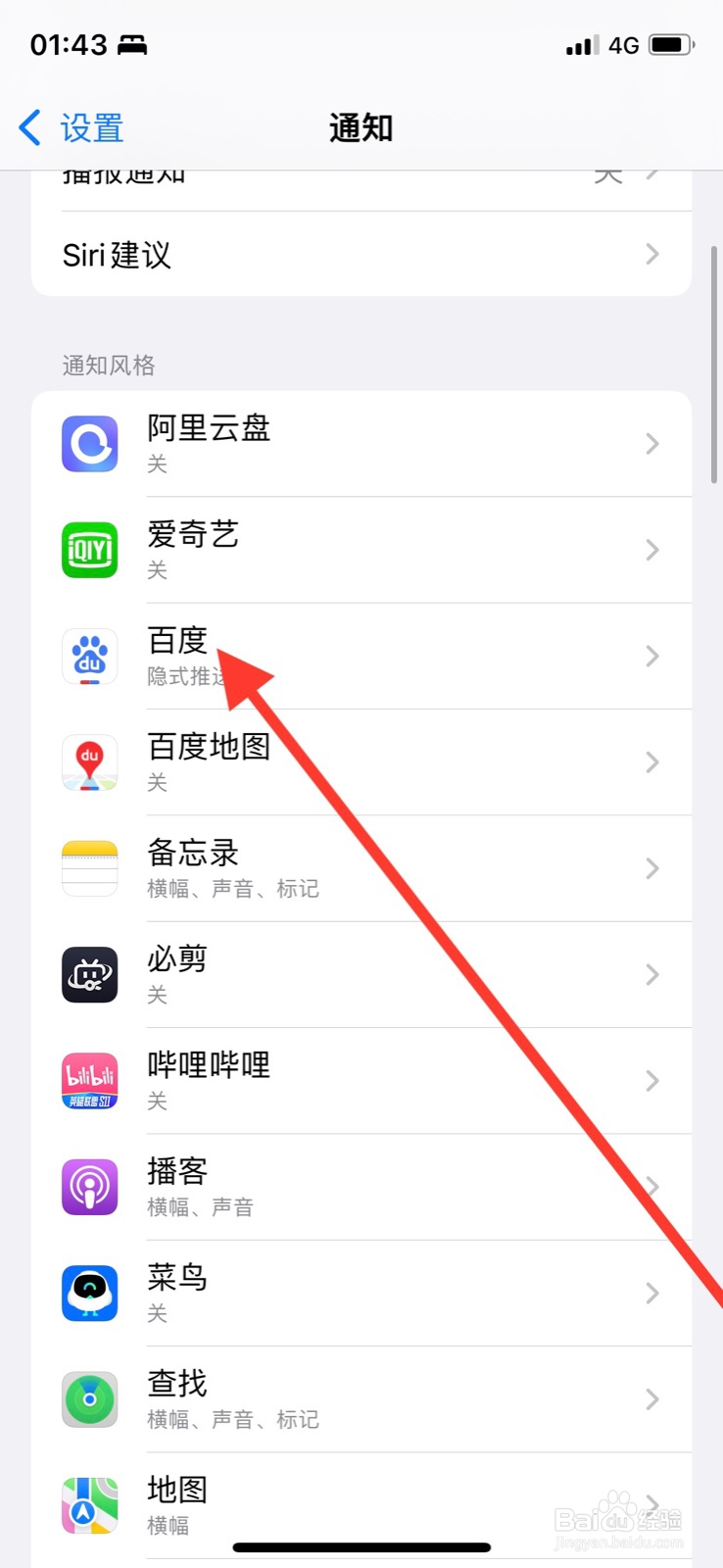Tap the 爱奇艺 green app icon
The image size is (723, 1568).
(x=89, y=550)
